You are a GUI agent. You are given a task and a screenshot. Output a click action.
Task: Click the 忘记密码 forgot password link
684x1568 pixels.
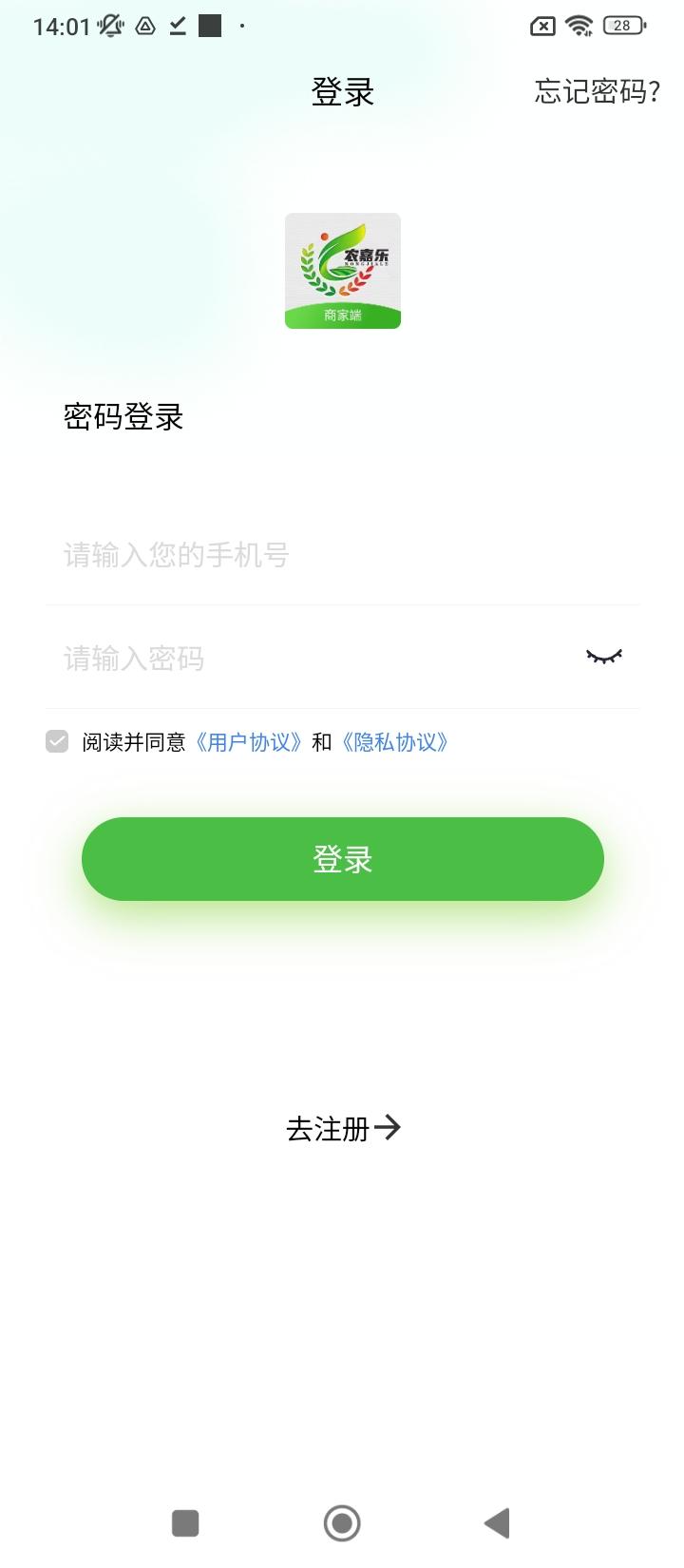point(595,92)
